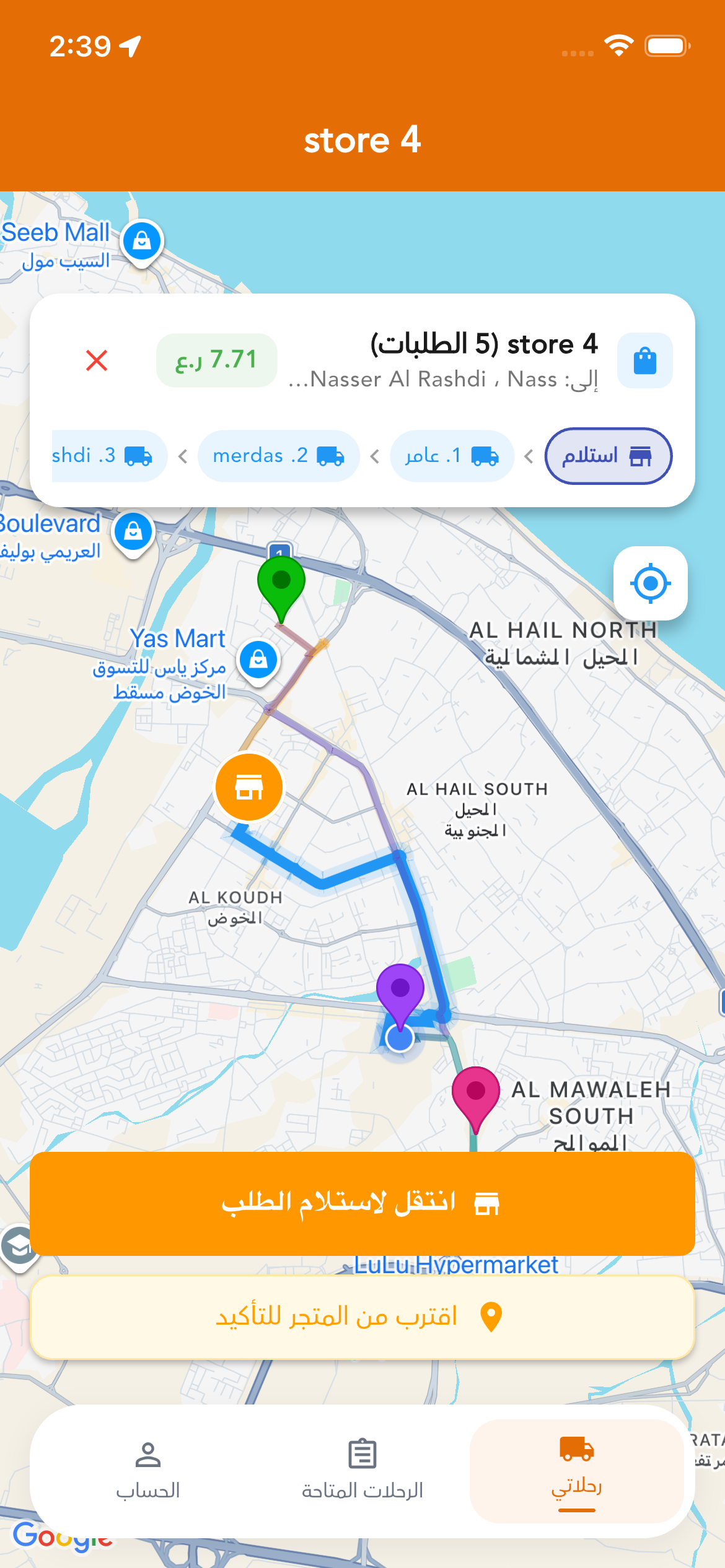Select the third delivery stop chip
The height and width of the screenshot is (1568, 725).
(x=105, y=456)
